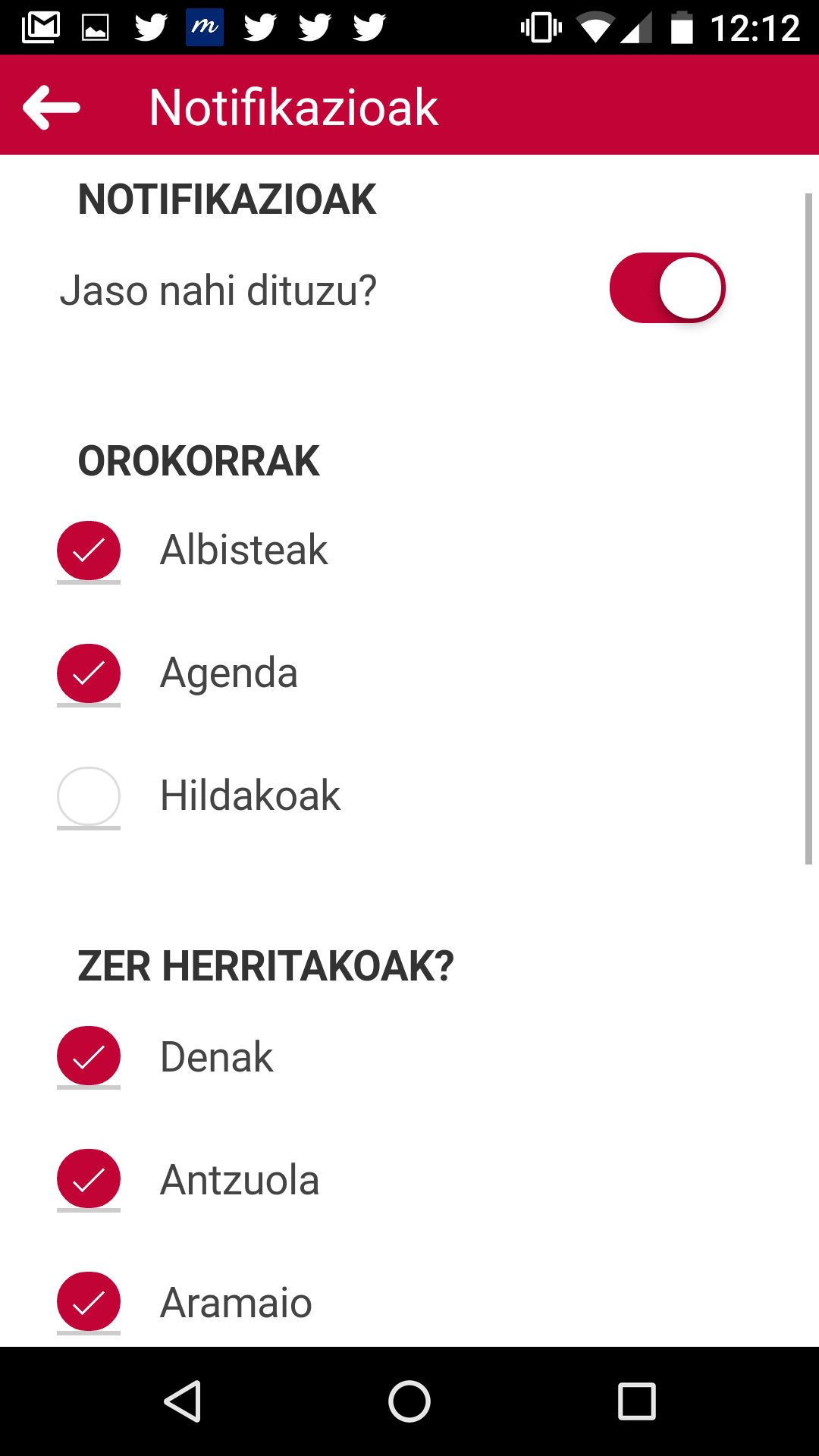Image resolution: width=819 pixels, height=1456 pixels.
Task: Tap the system home button
Action: pyautogui.click(x=409, y=1401)
